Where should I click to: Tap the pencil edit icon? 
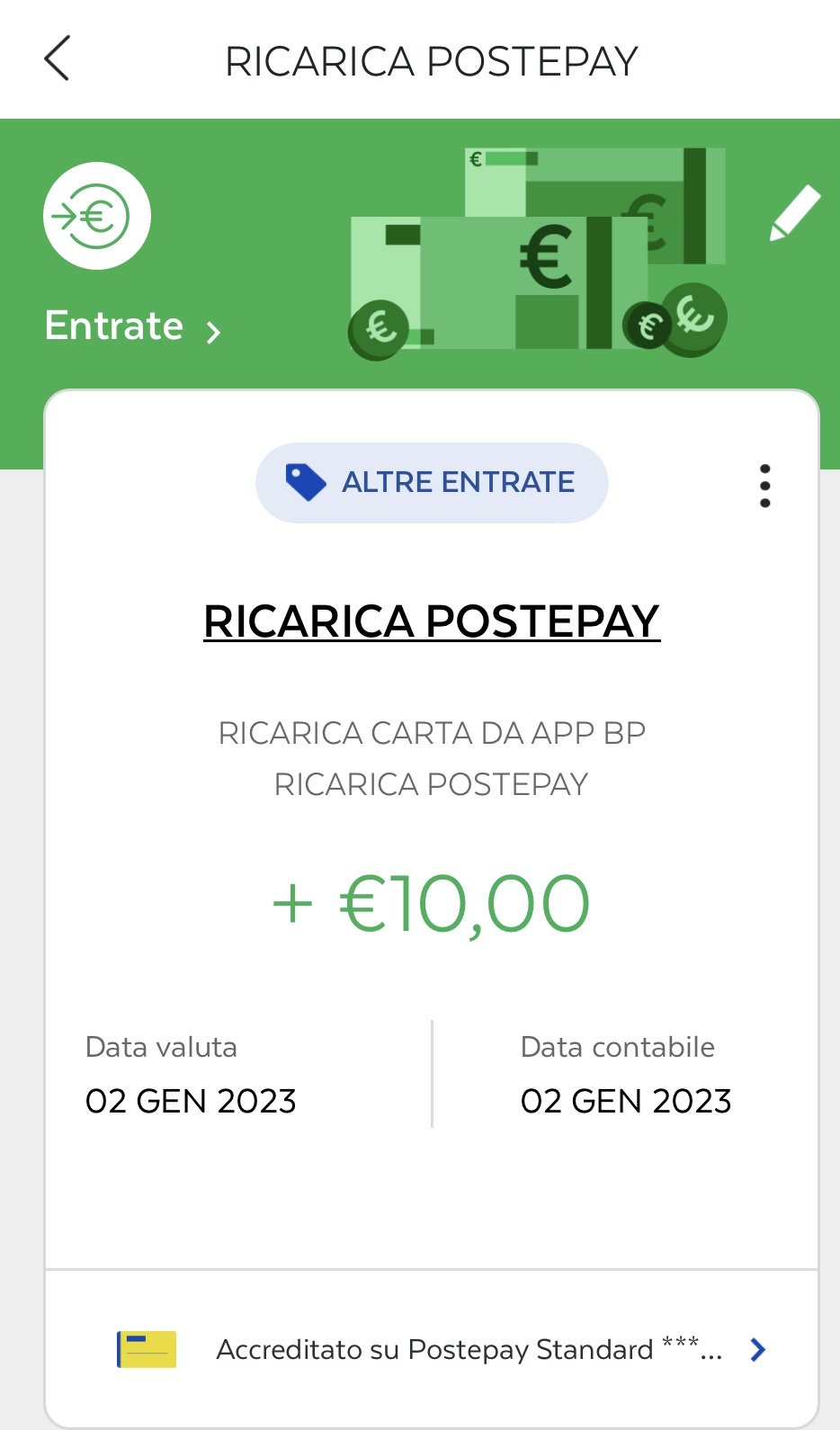(x=794, y=213)
